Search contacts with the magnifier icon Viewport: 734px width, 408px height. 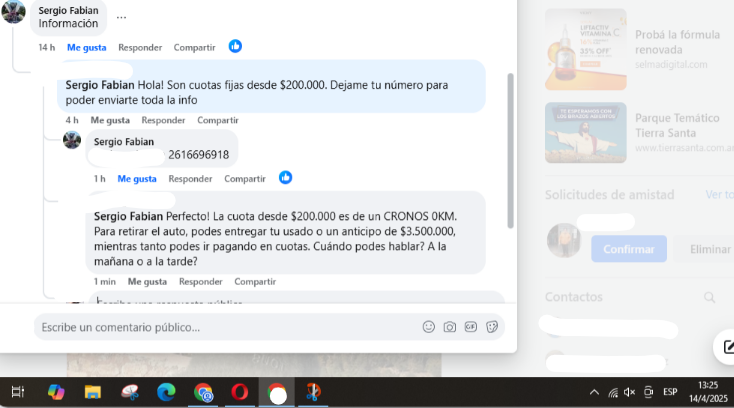coord(710,297)
